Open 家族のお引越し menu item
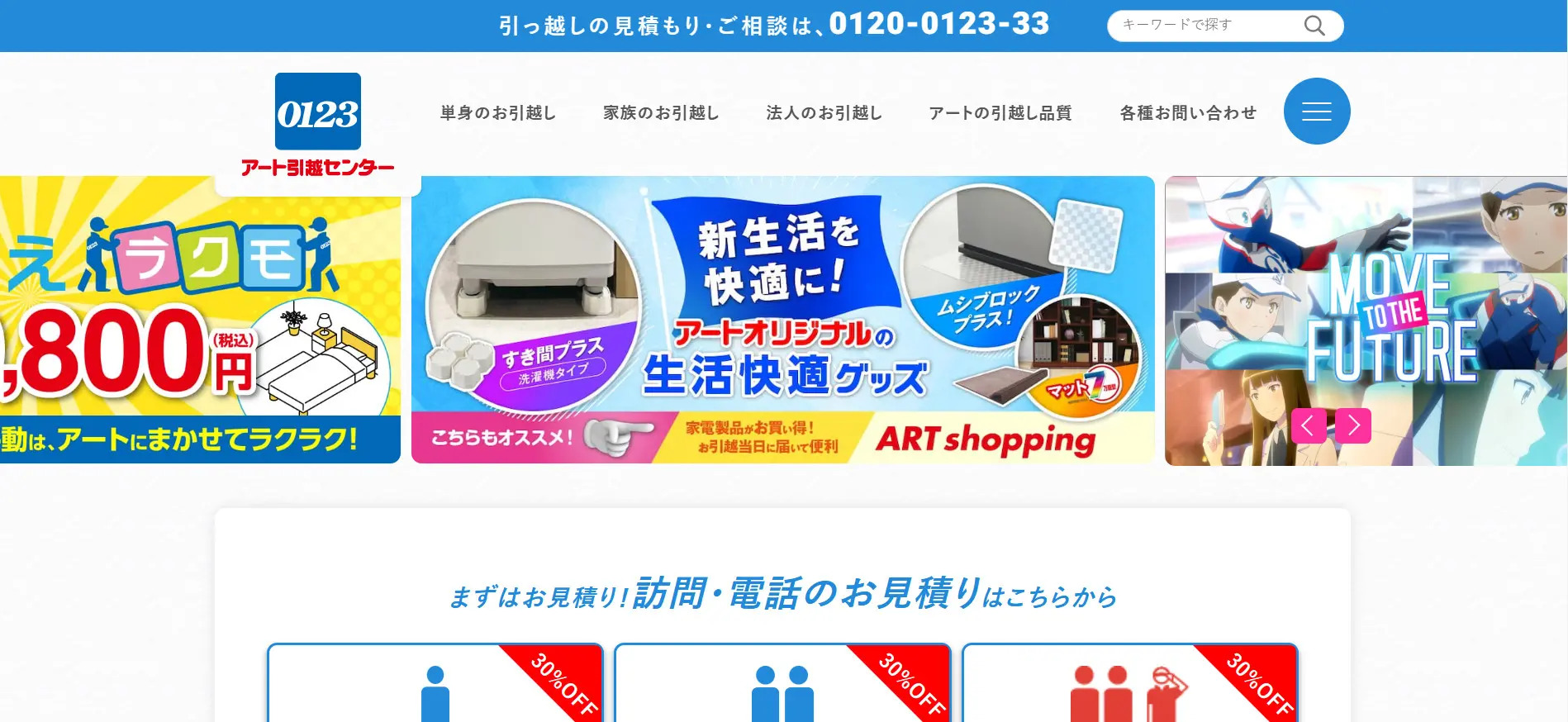 (x=661, y=112)
